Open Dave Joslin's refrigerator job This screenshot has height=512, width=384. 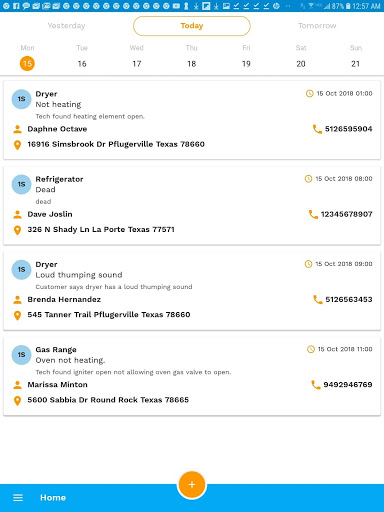(192, 205)
